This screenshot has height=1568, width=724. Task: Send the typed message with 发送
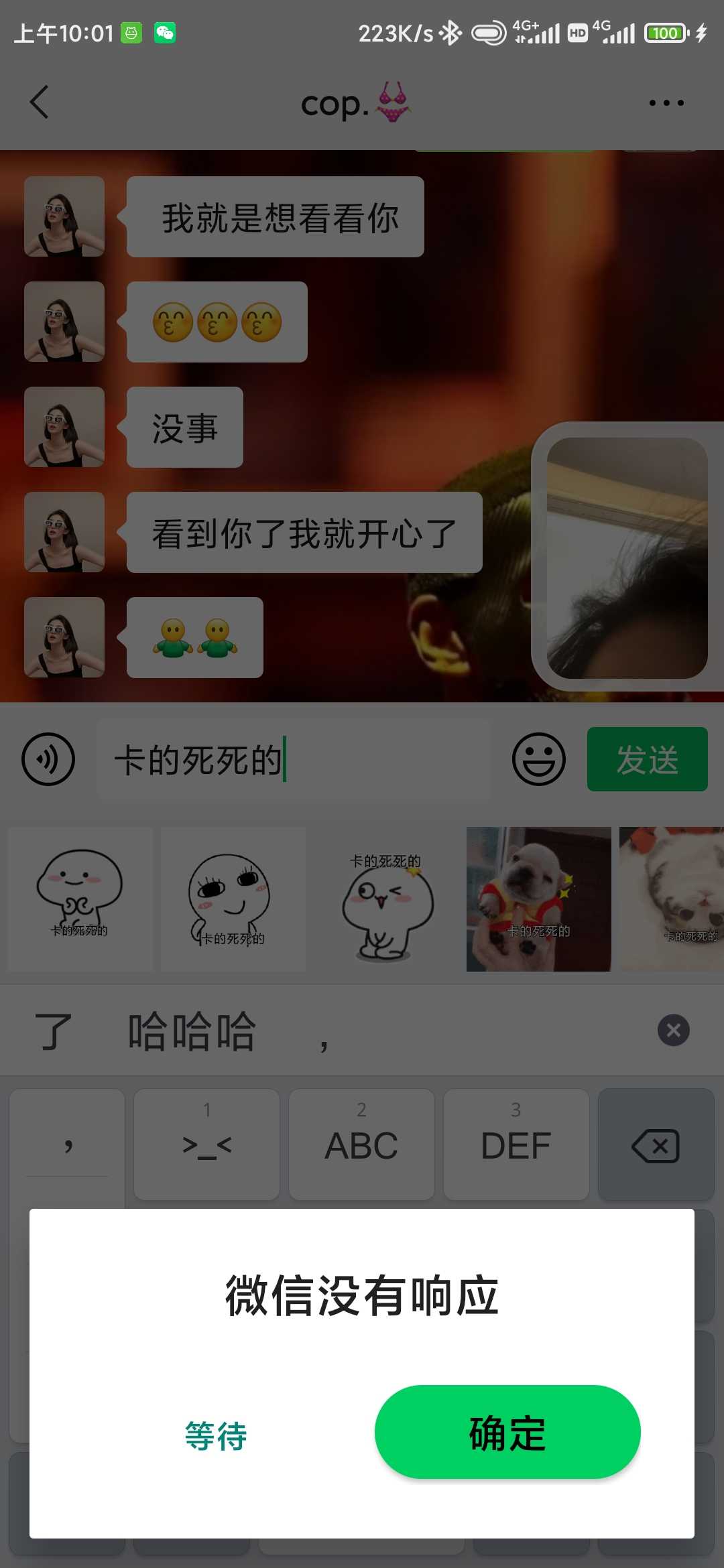(648, 759)
